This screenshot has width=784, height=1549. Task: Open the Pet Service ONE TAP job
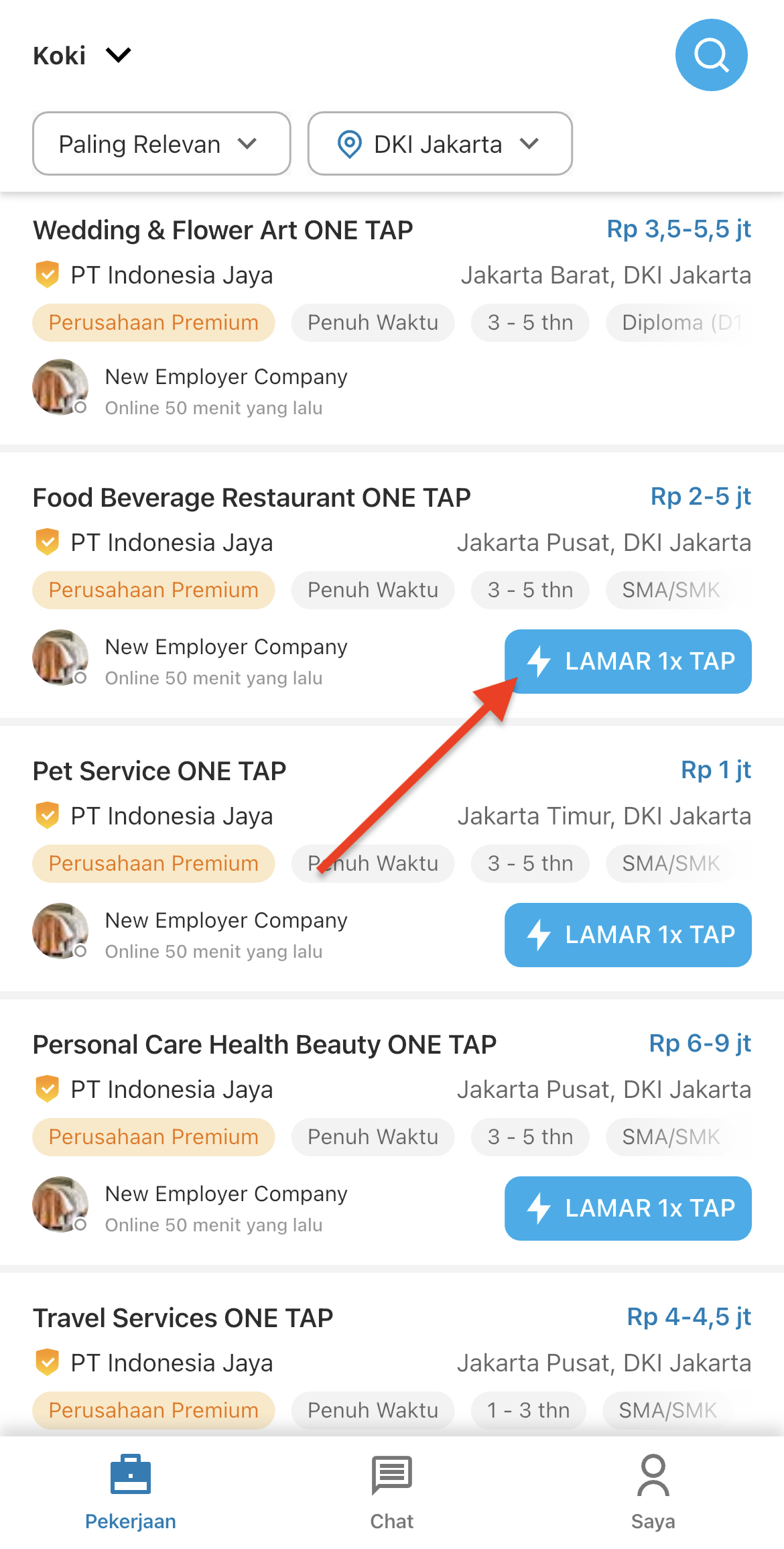pyautogui.click(x=159, y=771)
